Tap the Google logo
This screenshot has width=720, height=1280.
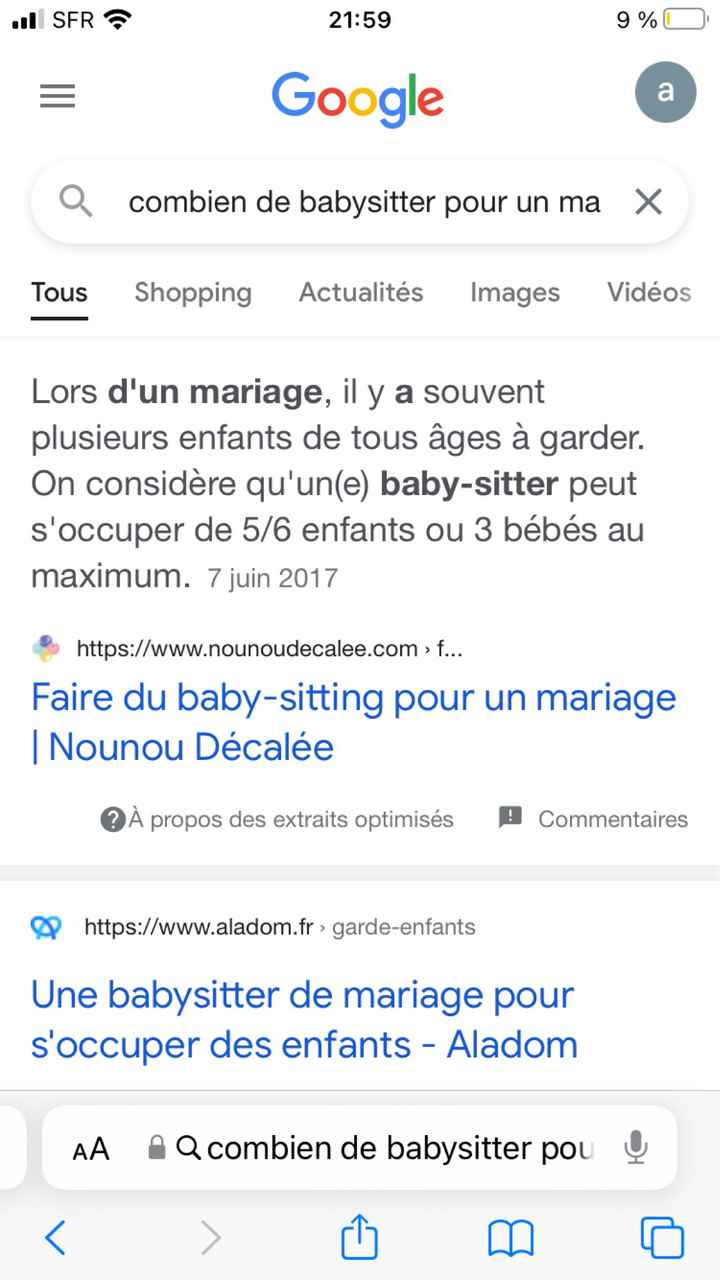(357, 97)
